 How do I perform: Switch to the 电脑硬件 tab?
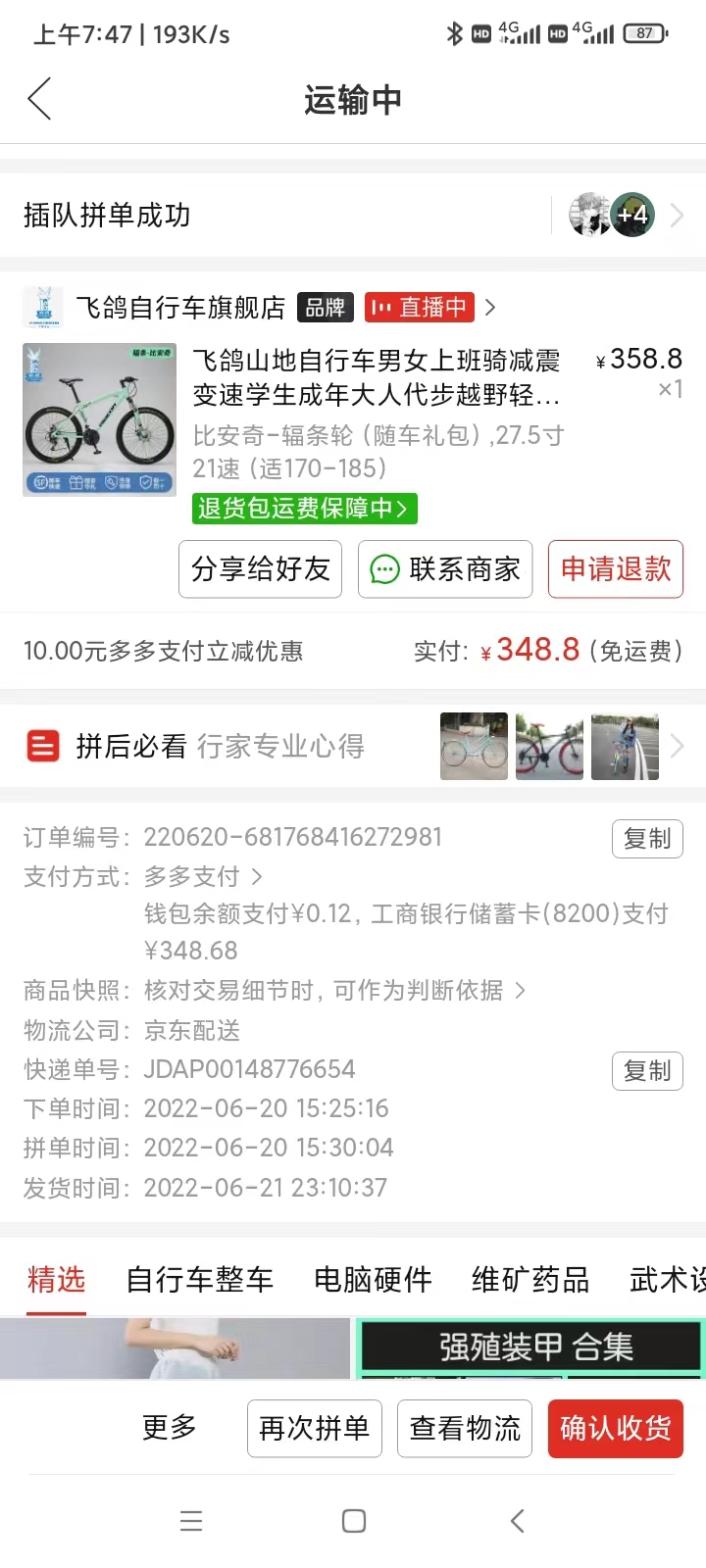tap(373, 1280)
